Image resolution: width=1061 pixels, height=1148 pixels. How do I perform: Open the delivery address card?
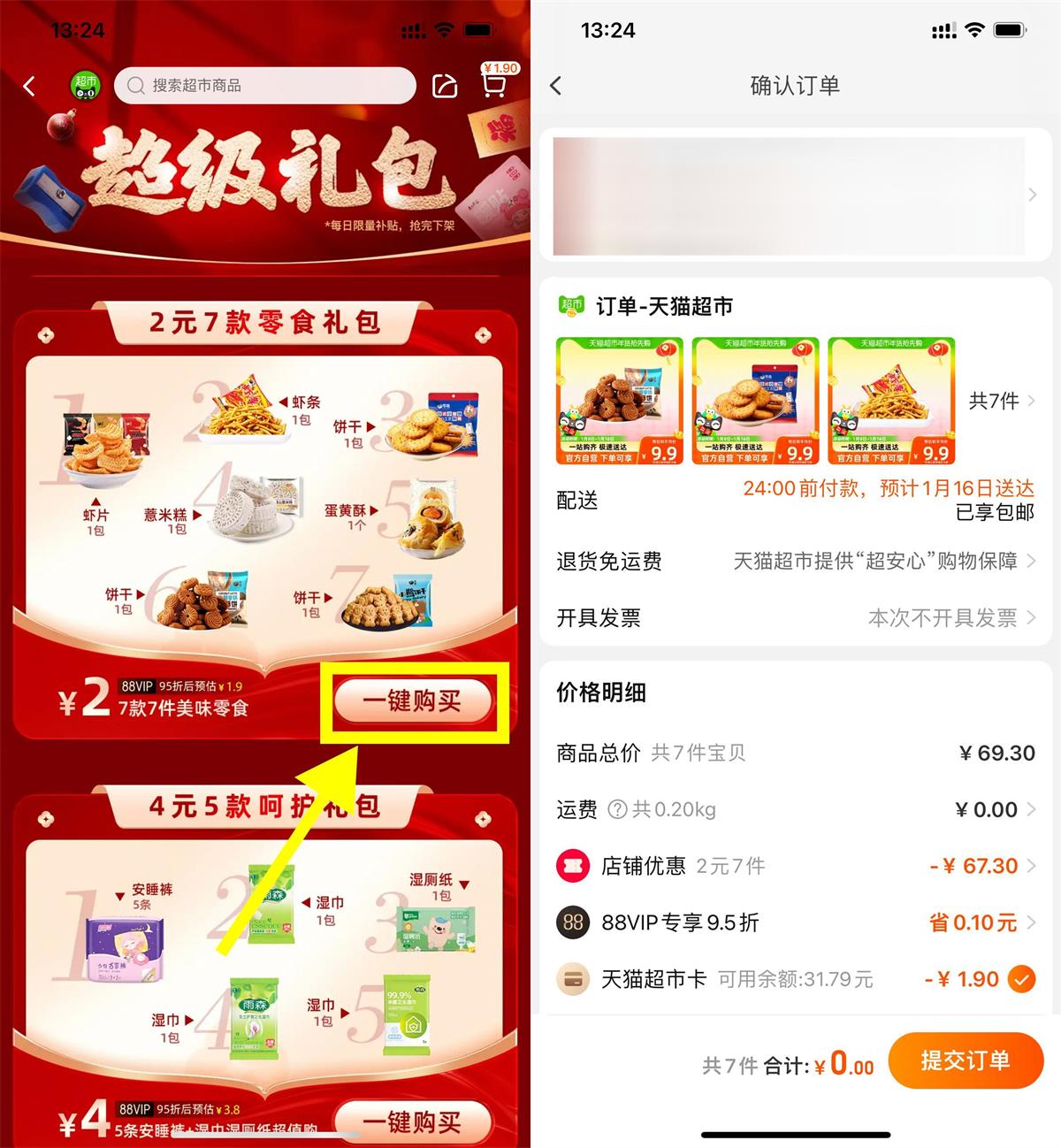tap(794, 195)
